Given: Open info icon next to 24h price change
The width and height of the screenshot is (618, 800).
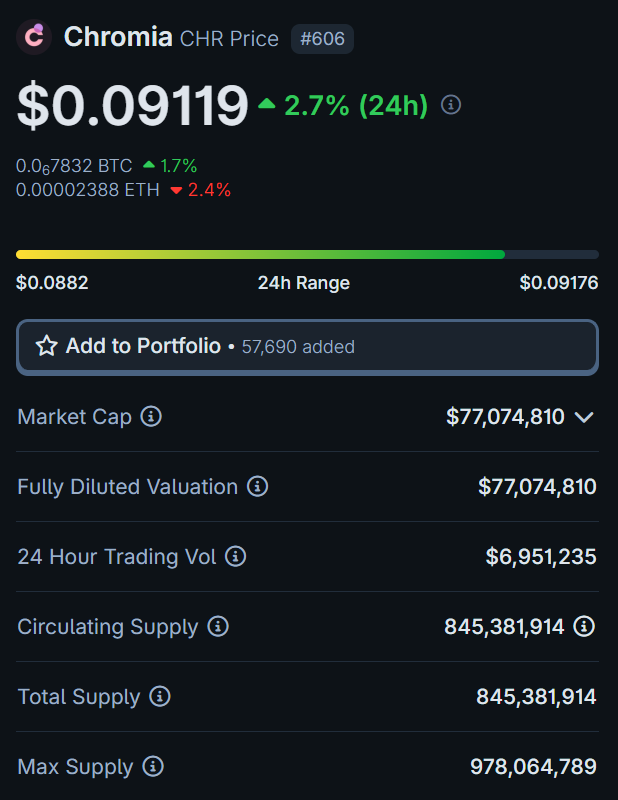Looking at the screenshot, I should pos(451,105).
